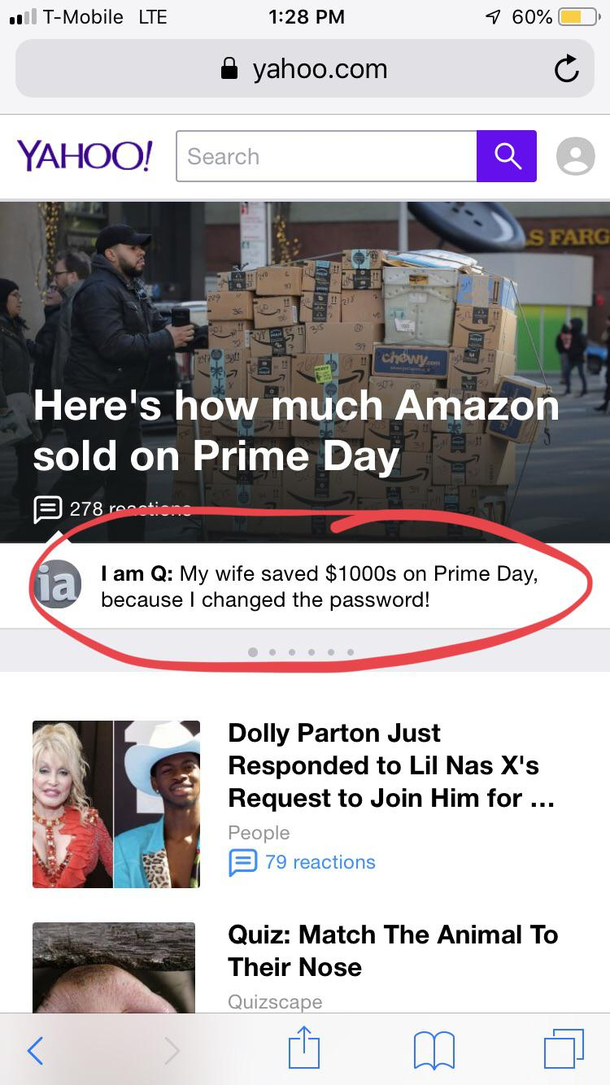
Task: Open the Yahoo home logo
Action: point(85,156)
